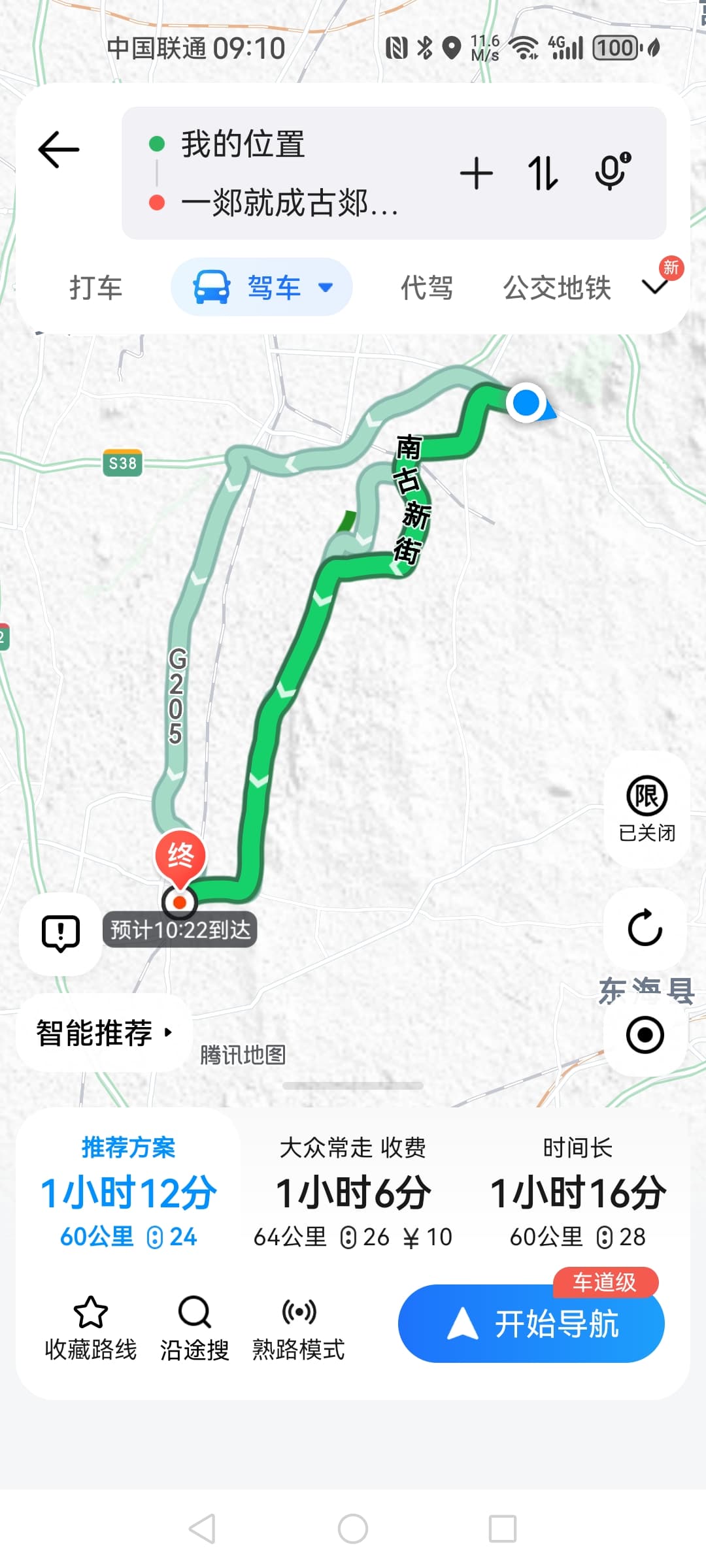This screenshot has height=1568, width=706.
Task: Refresh the route
Action: (x=645, y=927)
